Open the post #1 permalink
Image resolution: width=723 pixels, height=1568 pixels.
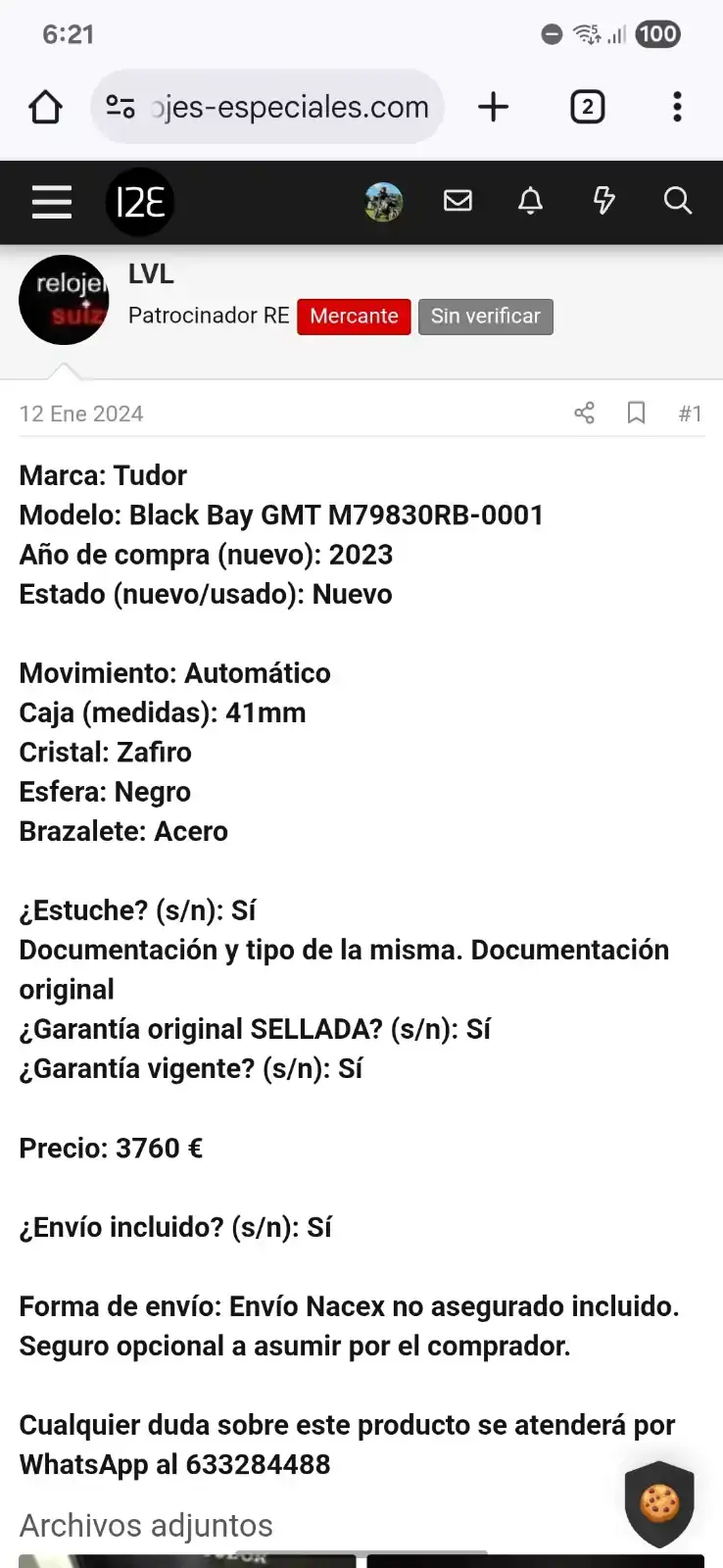click(690, 414)
